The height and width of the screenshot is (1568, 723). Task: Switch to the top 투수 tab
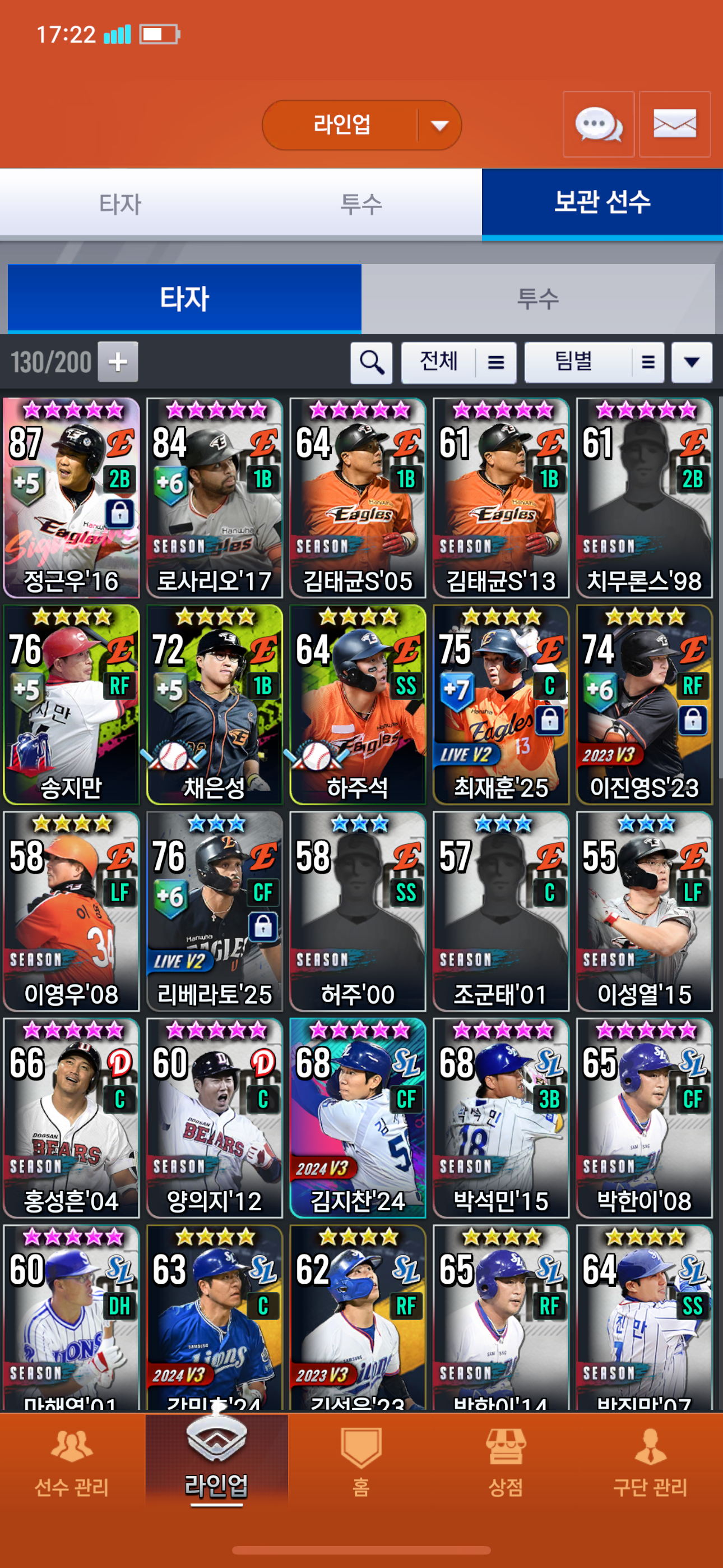(x=361, y=204)
